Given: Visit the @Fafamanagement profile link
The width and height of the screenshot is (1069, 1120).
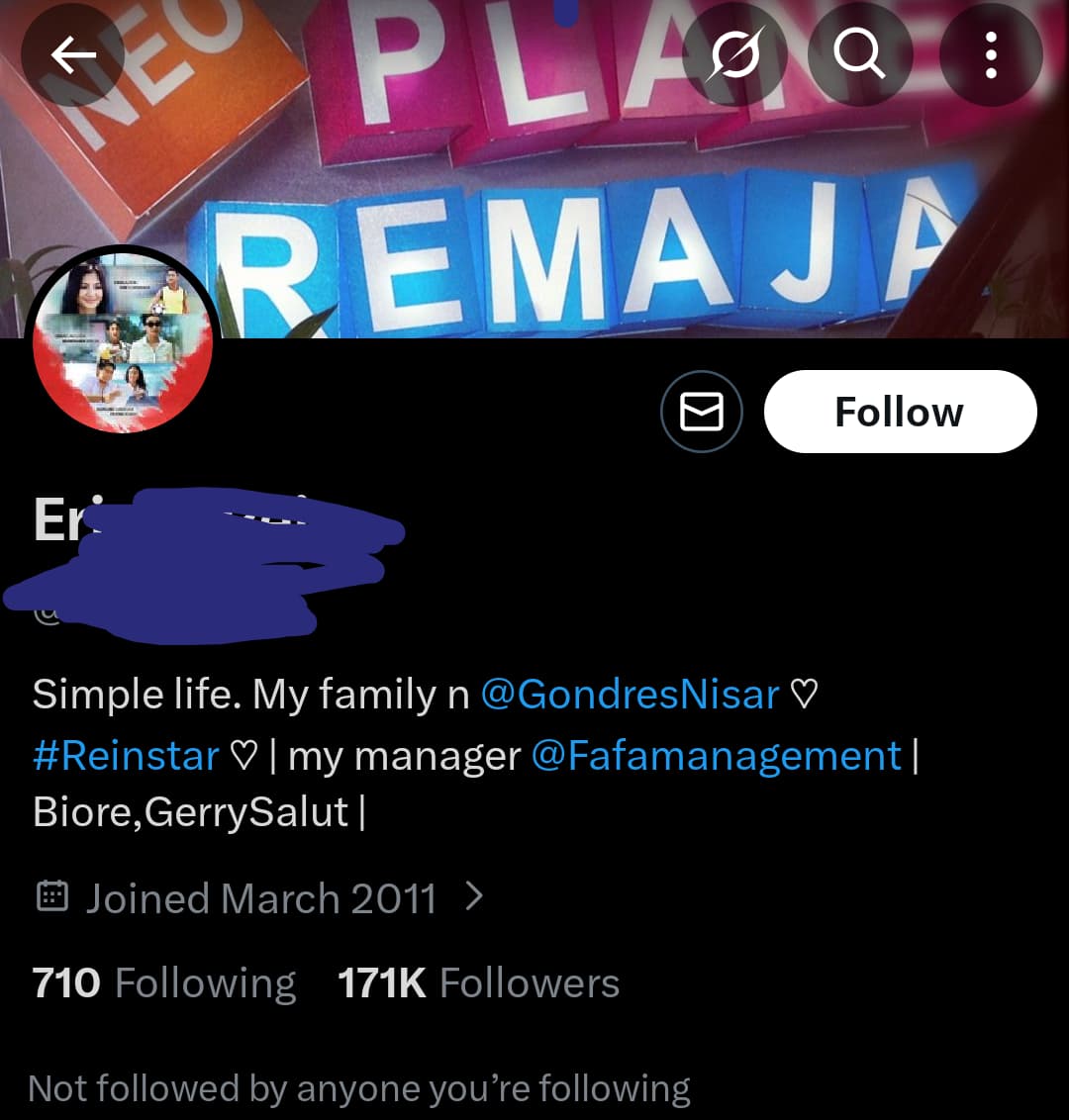Looking at the screenshot, I should pos(717,756).
